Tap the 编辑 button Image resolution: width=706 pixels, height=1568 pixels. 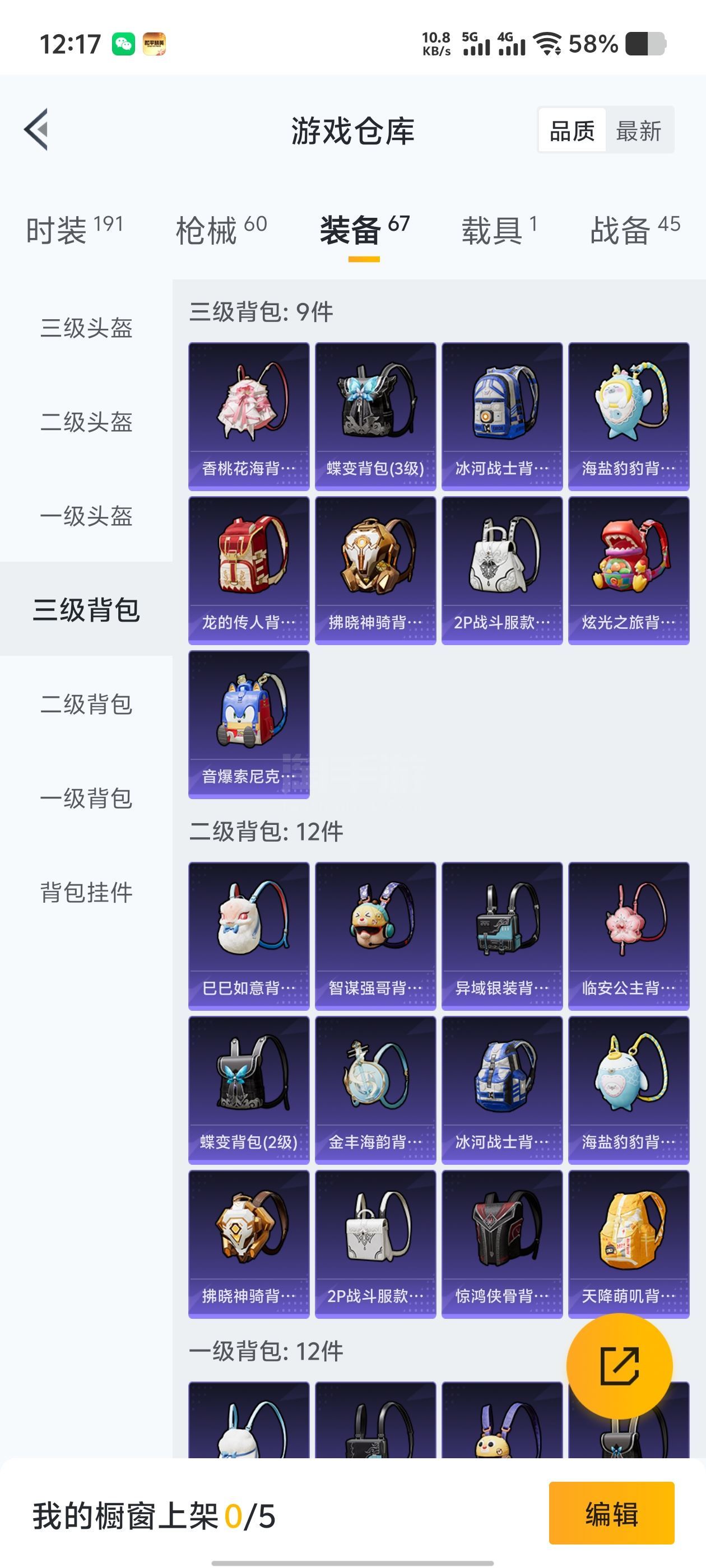pyautogui.click(x=611, y=1513)
